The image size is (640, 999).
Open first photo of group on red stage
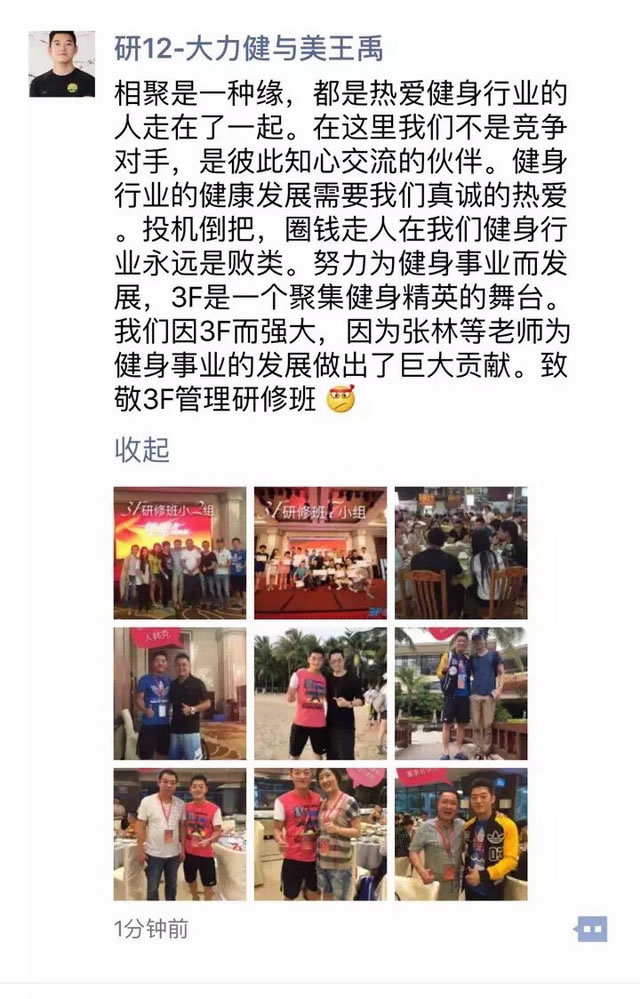179,553
